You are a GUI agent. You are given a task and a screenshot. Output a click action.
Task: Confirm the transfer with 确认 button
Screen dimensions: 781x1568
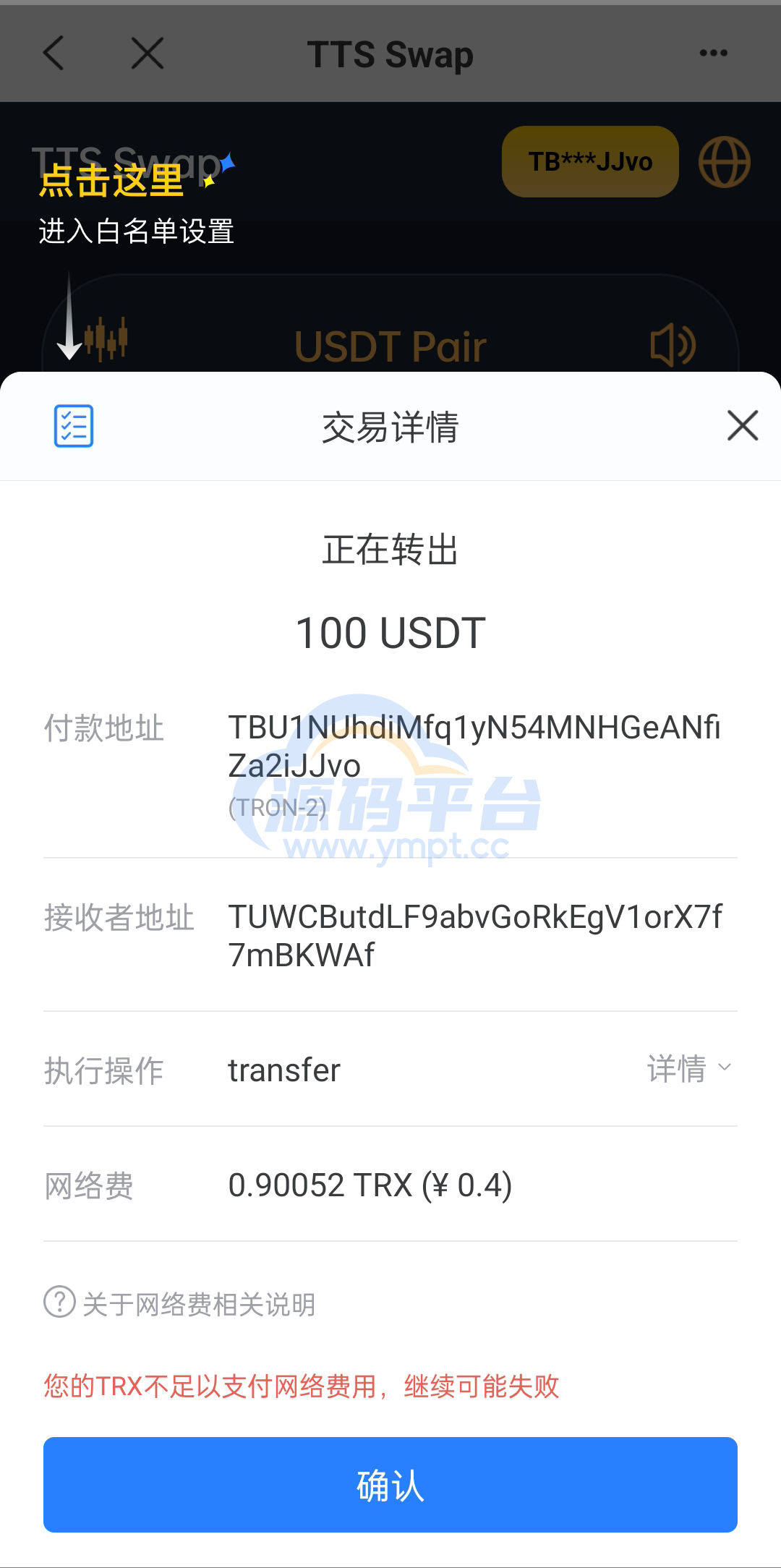pyautogui.click(x=390, y=1485)
